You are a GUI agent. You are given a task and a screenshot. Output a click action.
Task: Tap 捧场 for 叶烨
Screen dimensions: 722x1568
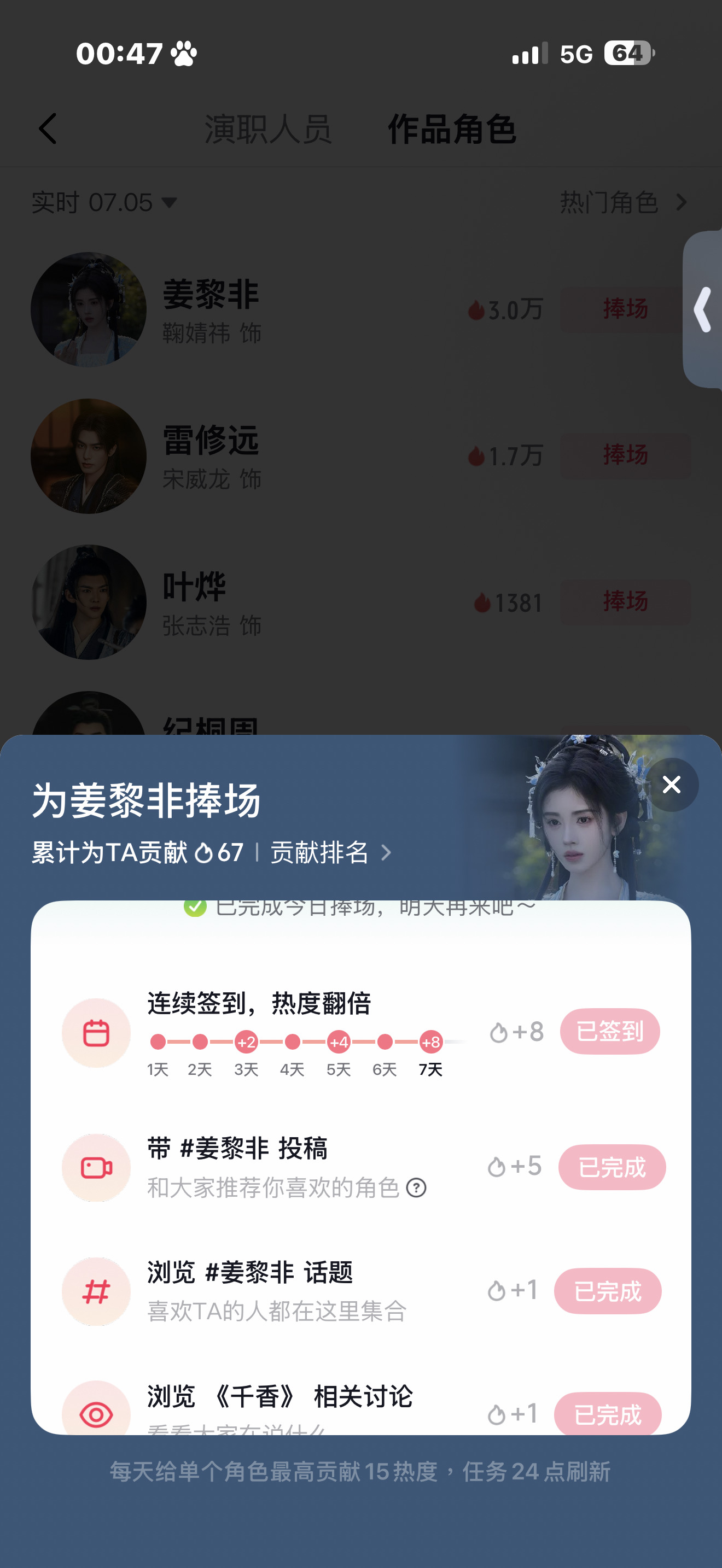tap(625, 602)
